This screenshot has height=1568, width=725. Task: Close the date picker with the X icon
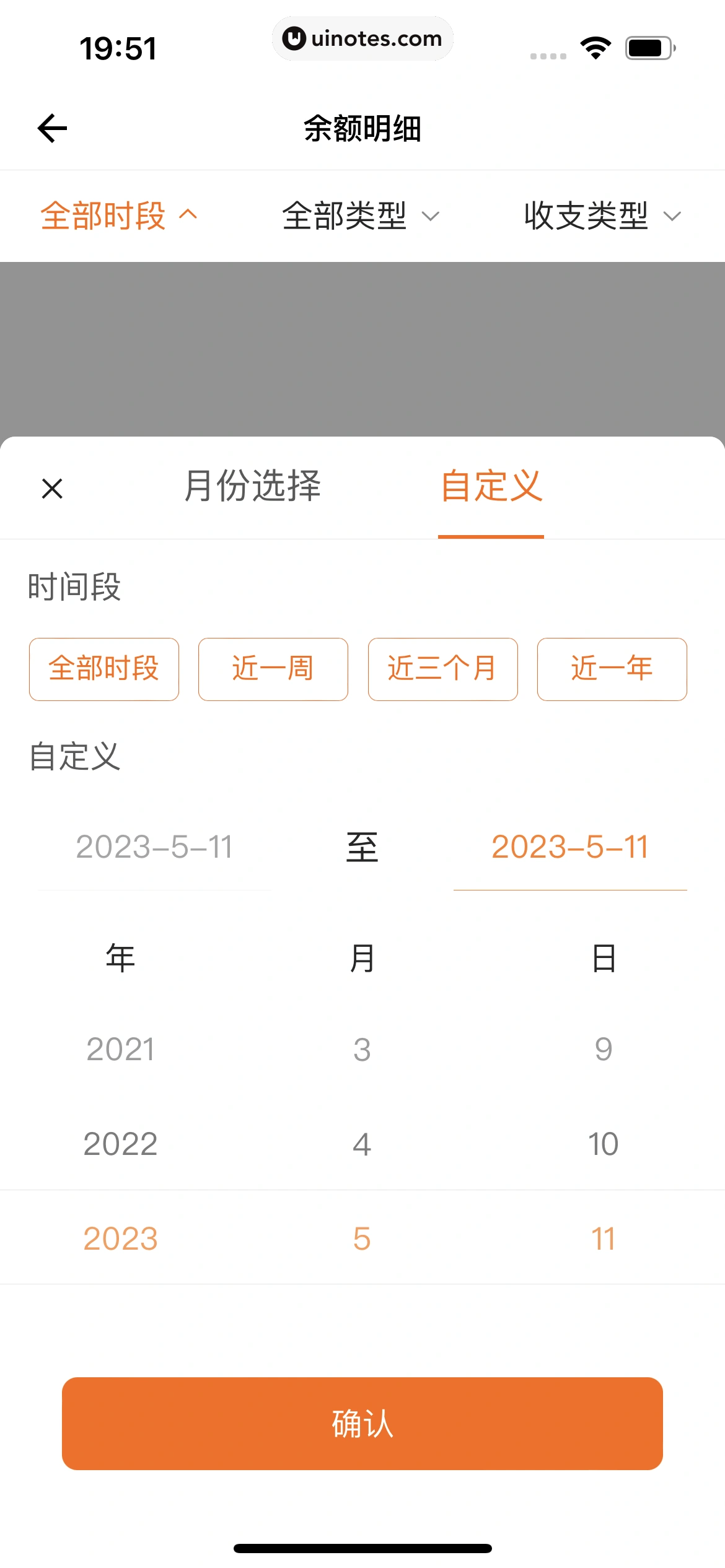click(51, 488)
